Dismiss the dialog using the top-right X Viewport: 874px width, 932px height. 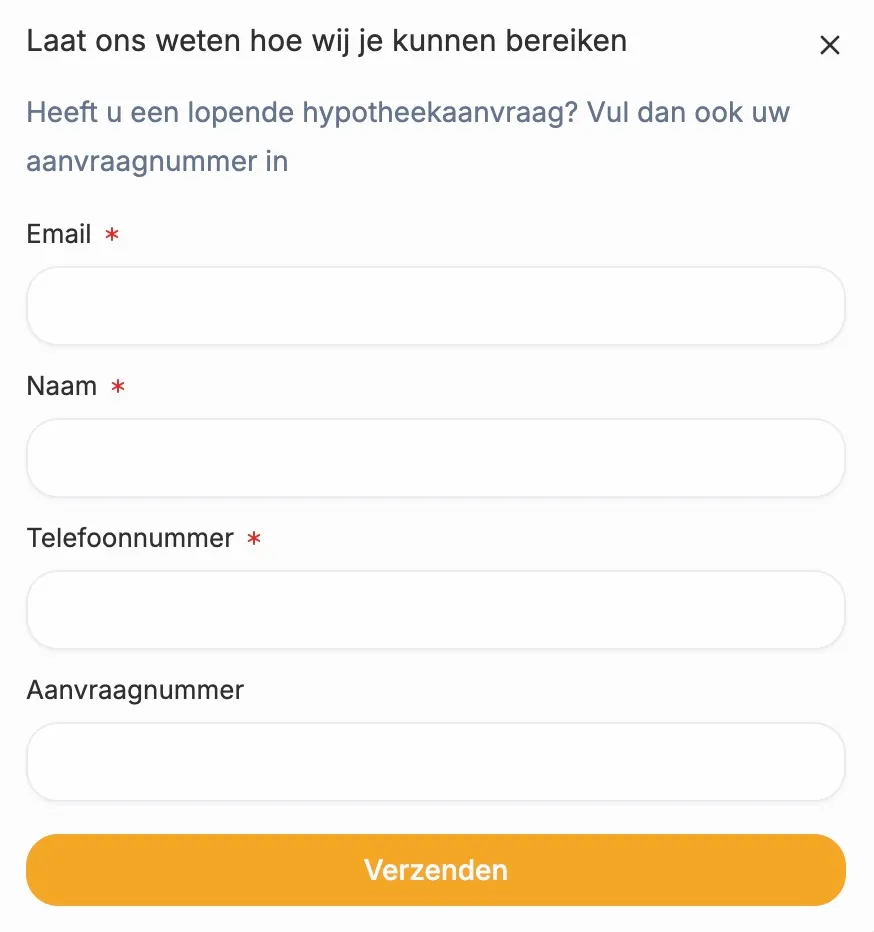click(x=830, y=45)
